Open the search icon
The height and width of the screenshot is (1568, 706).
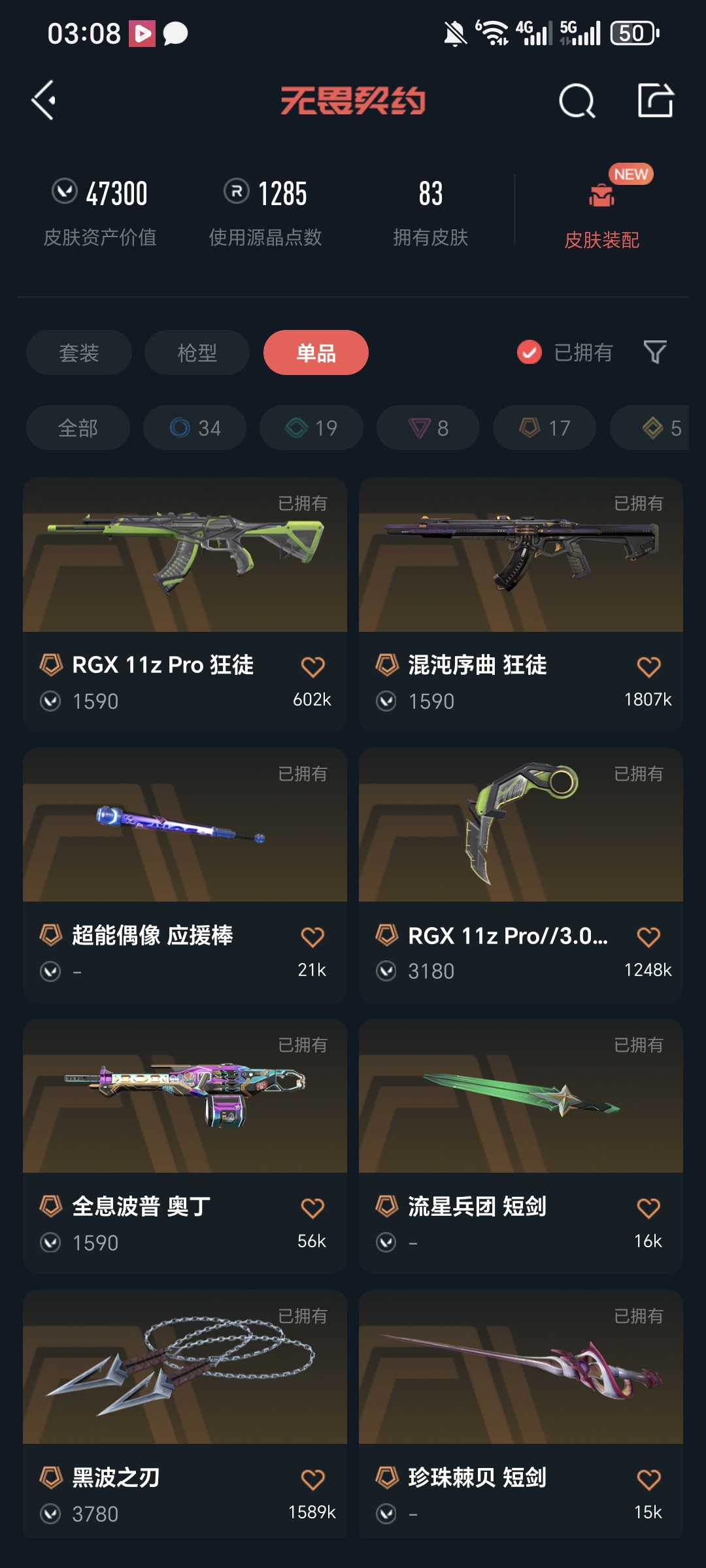pyautogui.click(x=577, y=101)
